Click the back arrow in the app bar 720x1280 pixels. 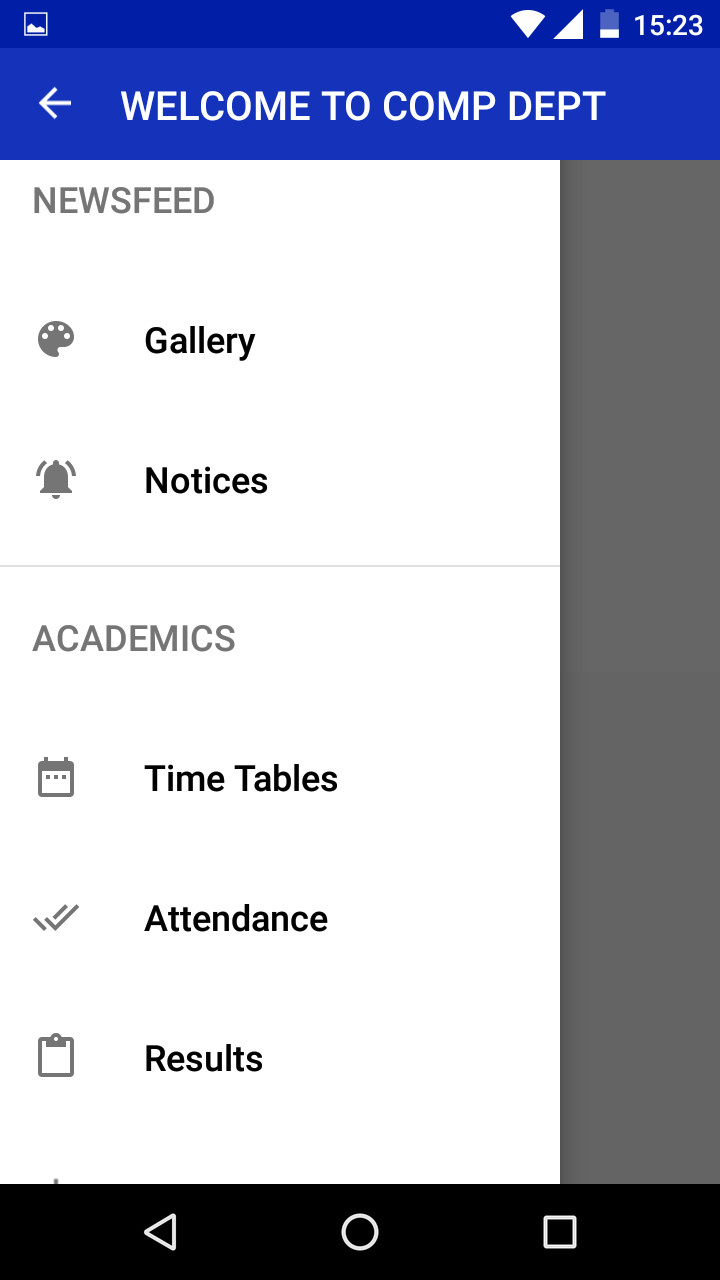pyautogui.click(x=55, y=104)
